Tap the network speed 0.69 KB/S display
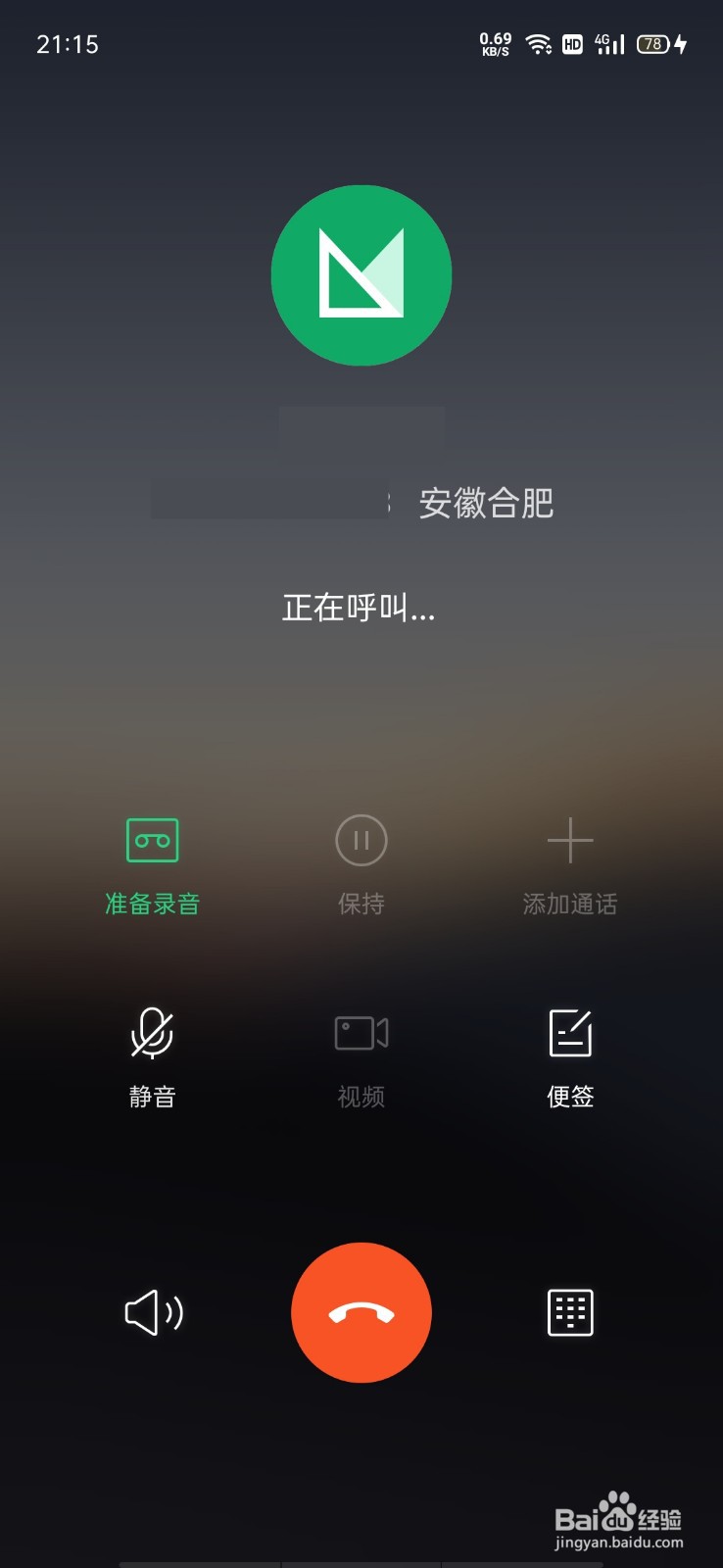 tap(495, 43)
